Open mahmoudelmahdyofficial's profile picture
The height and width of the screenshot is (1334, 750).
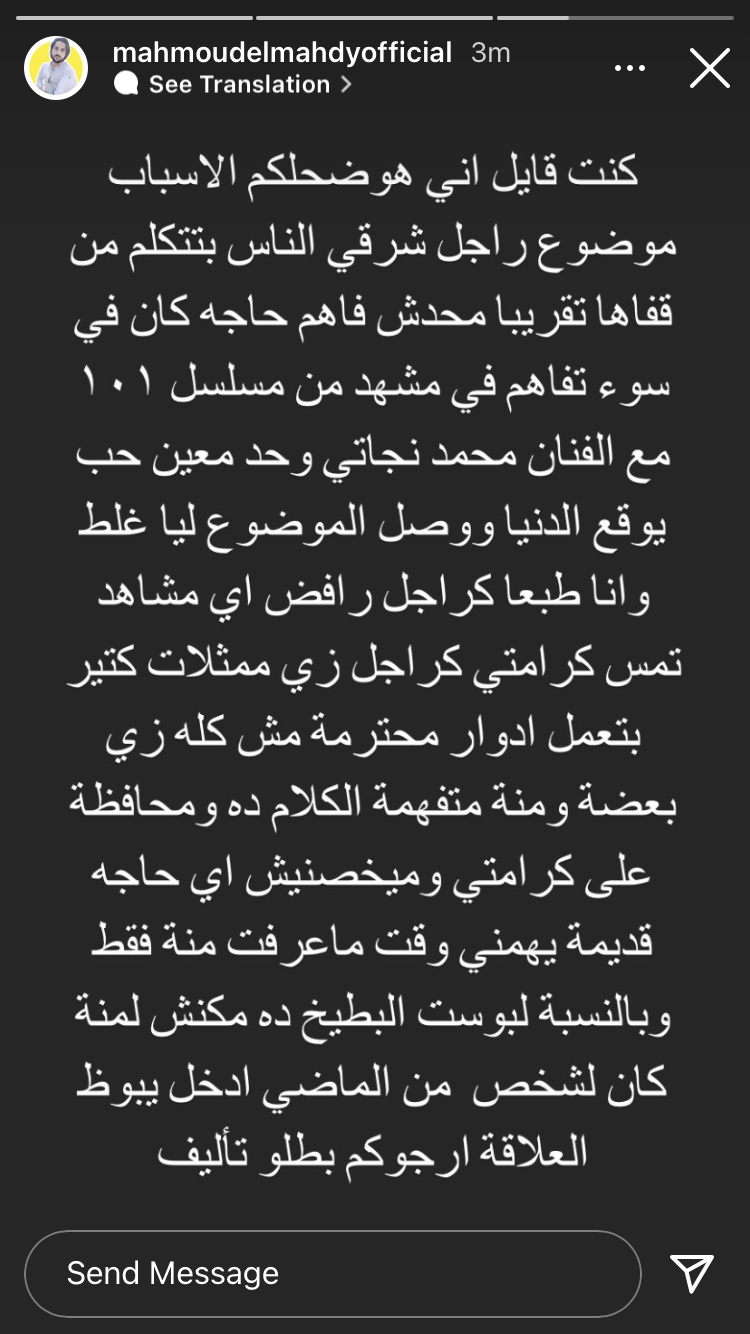tap(56, 68)
